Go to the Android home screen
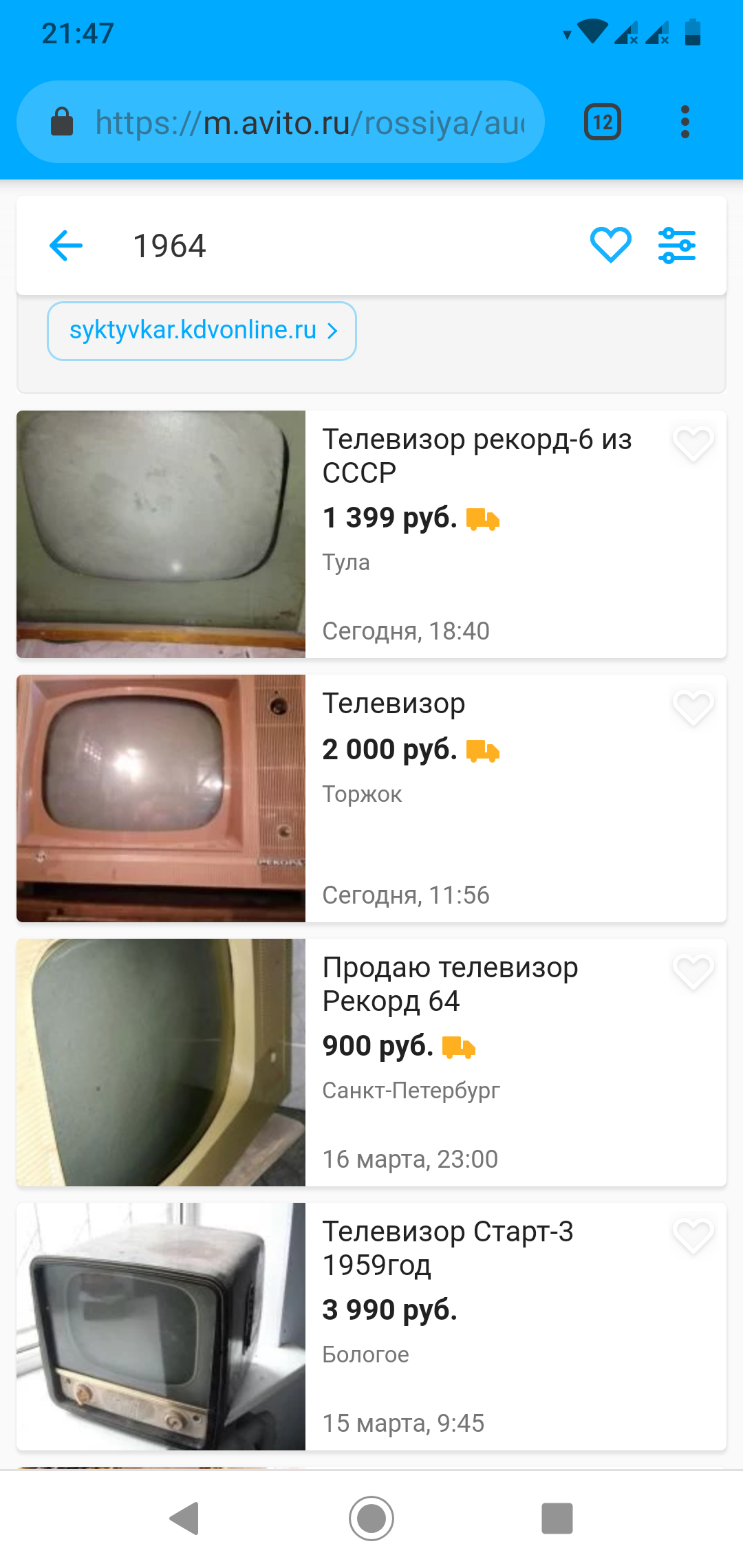 click(371, 1518)
